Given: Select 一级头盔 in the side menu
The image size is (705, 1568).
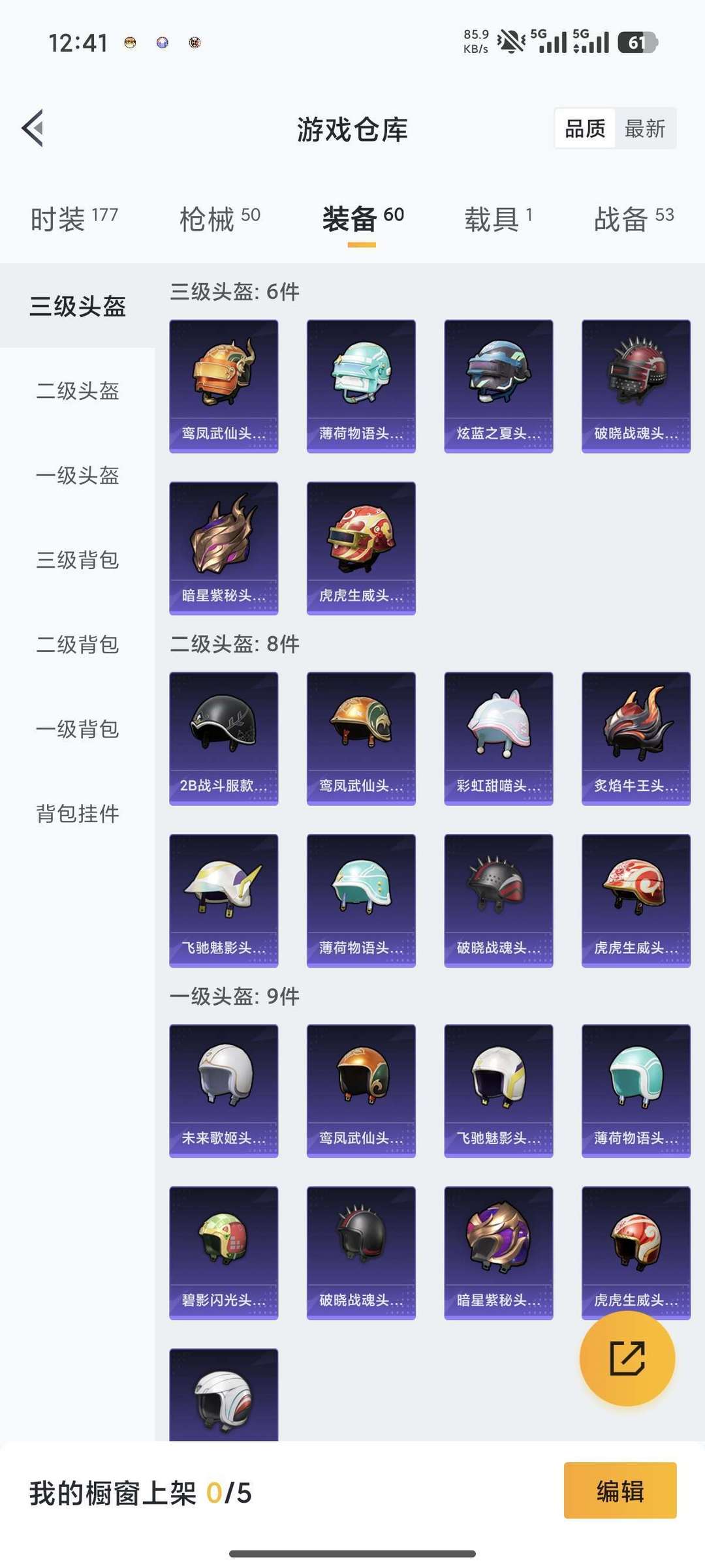Looking at the screenshot, I should click(78, 476).
